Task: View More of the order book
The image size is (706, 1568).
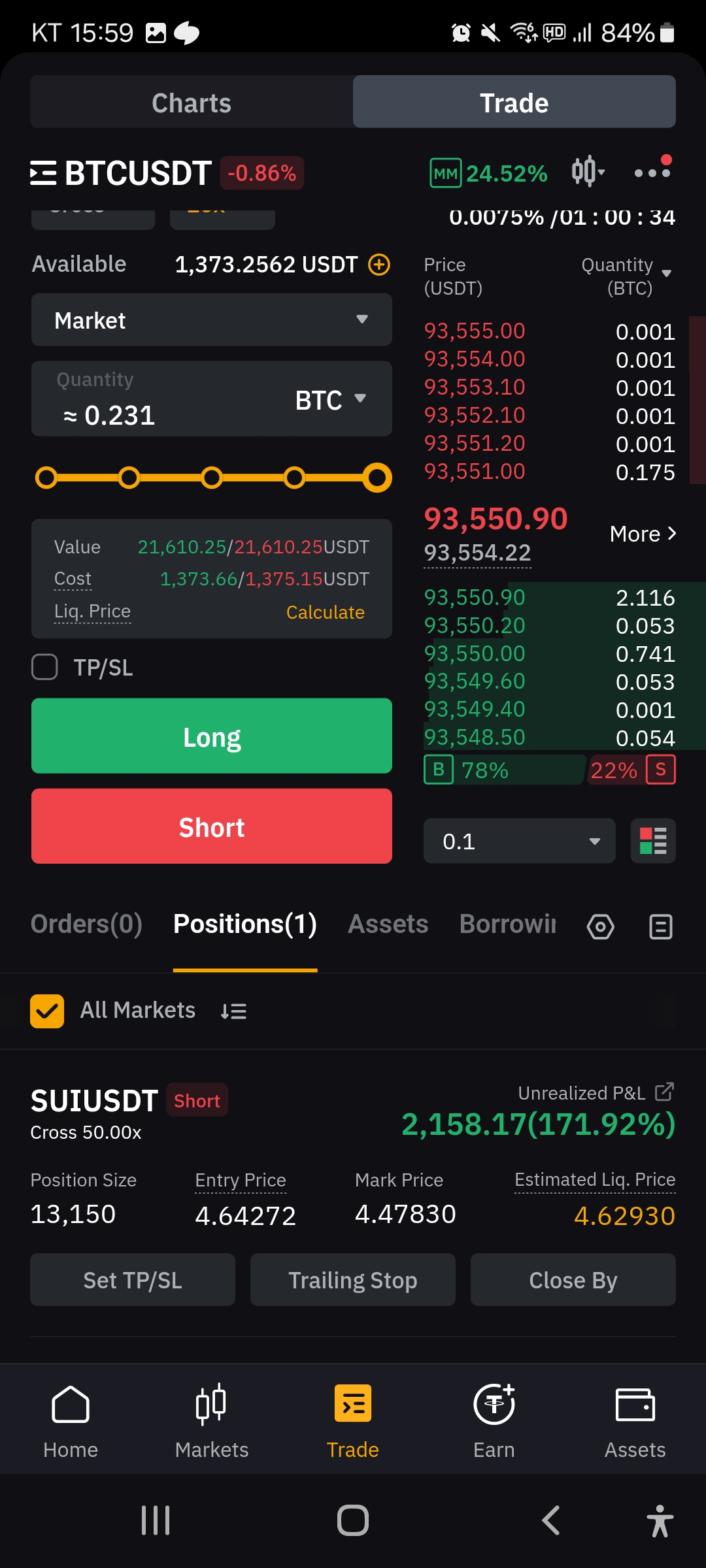Action: 642,534
